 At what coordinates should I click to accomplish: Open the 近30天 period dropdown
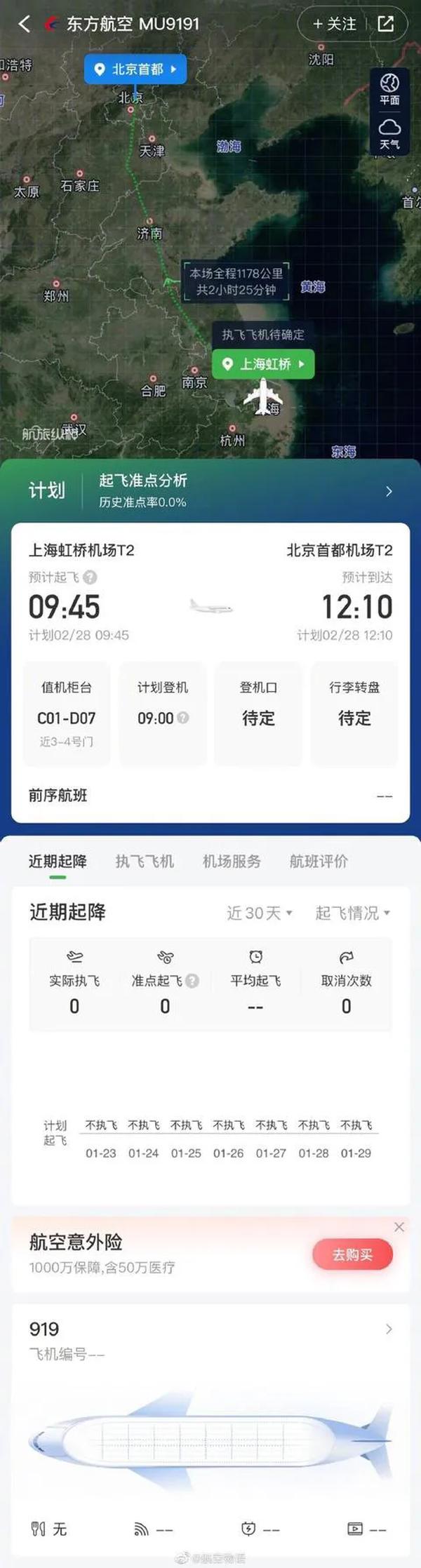[x=259, y=913]
